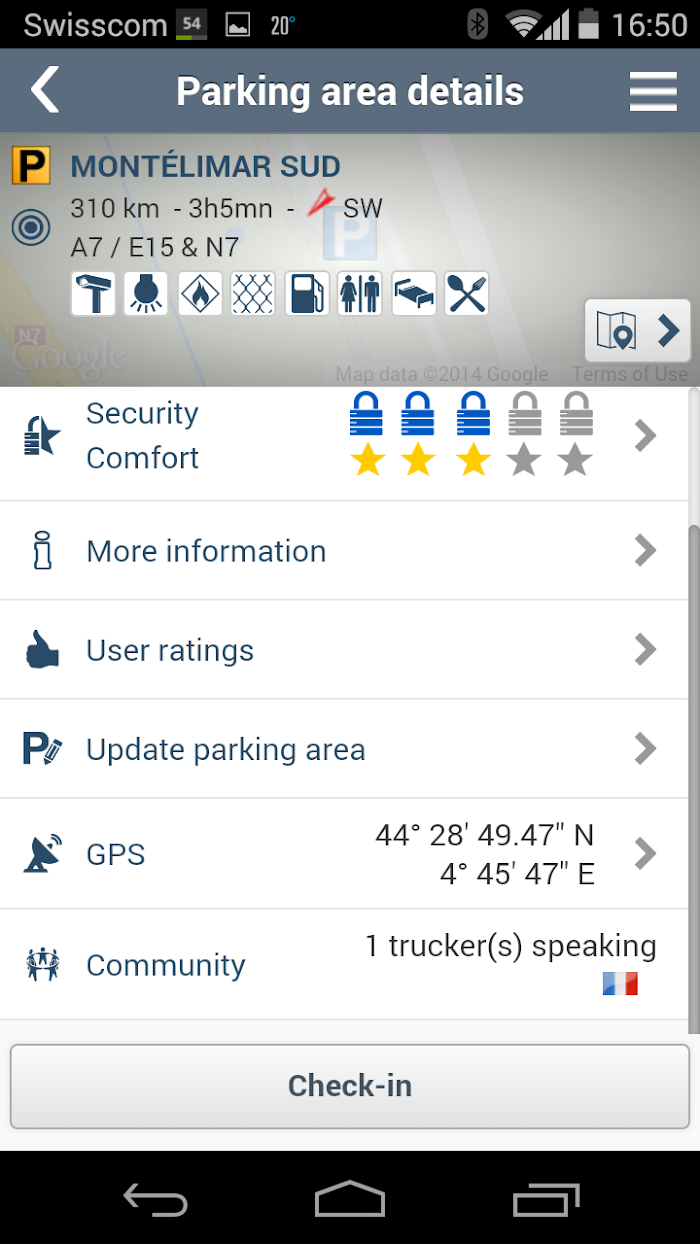Open the map view button

pyautogui.click(x=638, y=331)
